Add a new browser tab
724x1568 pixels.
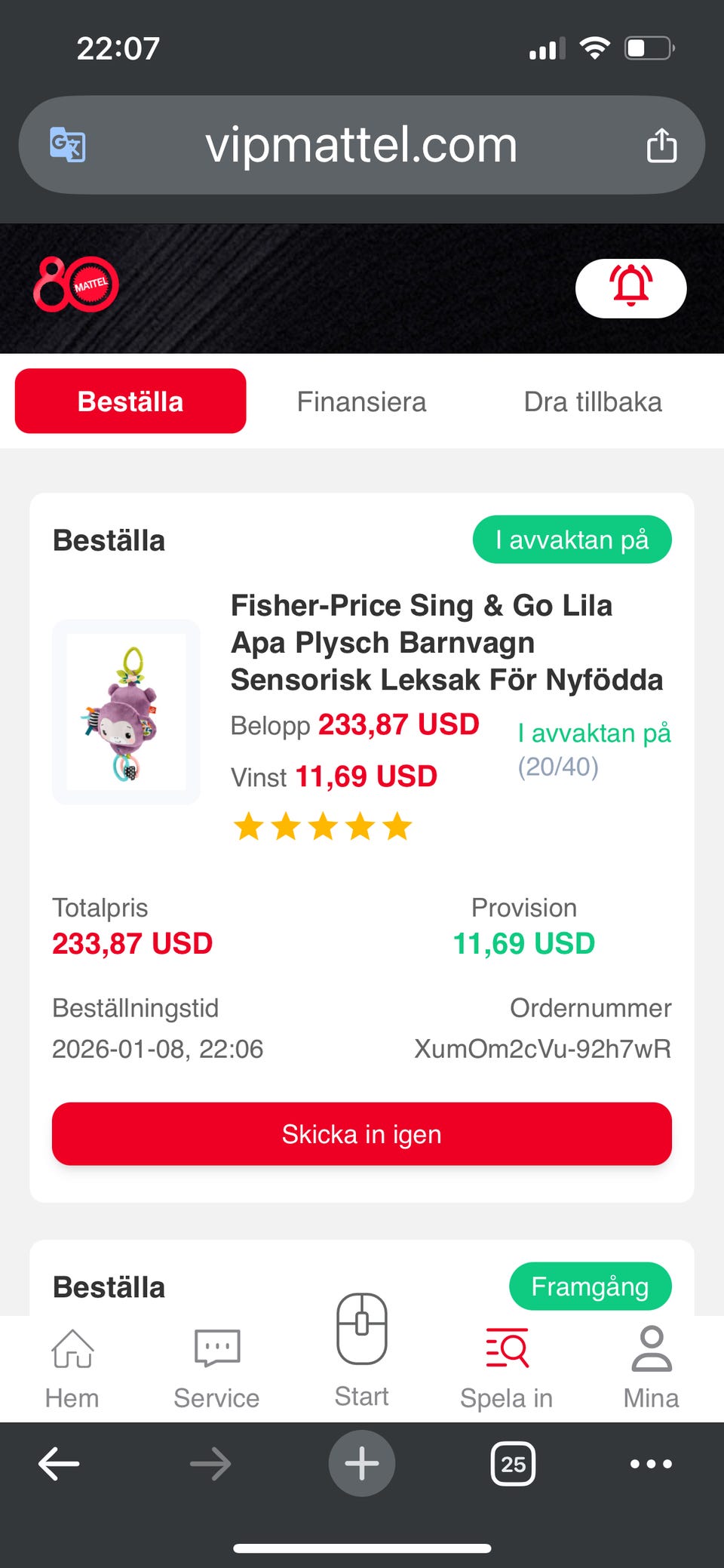pyautogui.click(x=362, y=1463)
